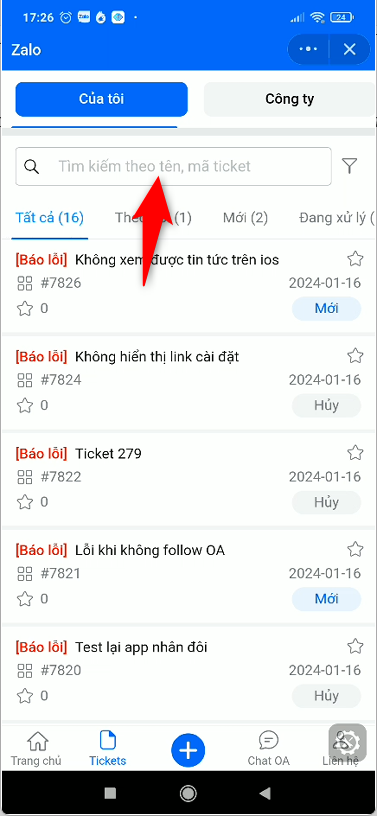
Task: Focus the ticket search field
Action: point(173,167)
